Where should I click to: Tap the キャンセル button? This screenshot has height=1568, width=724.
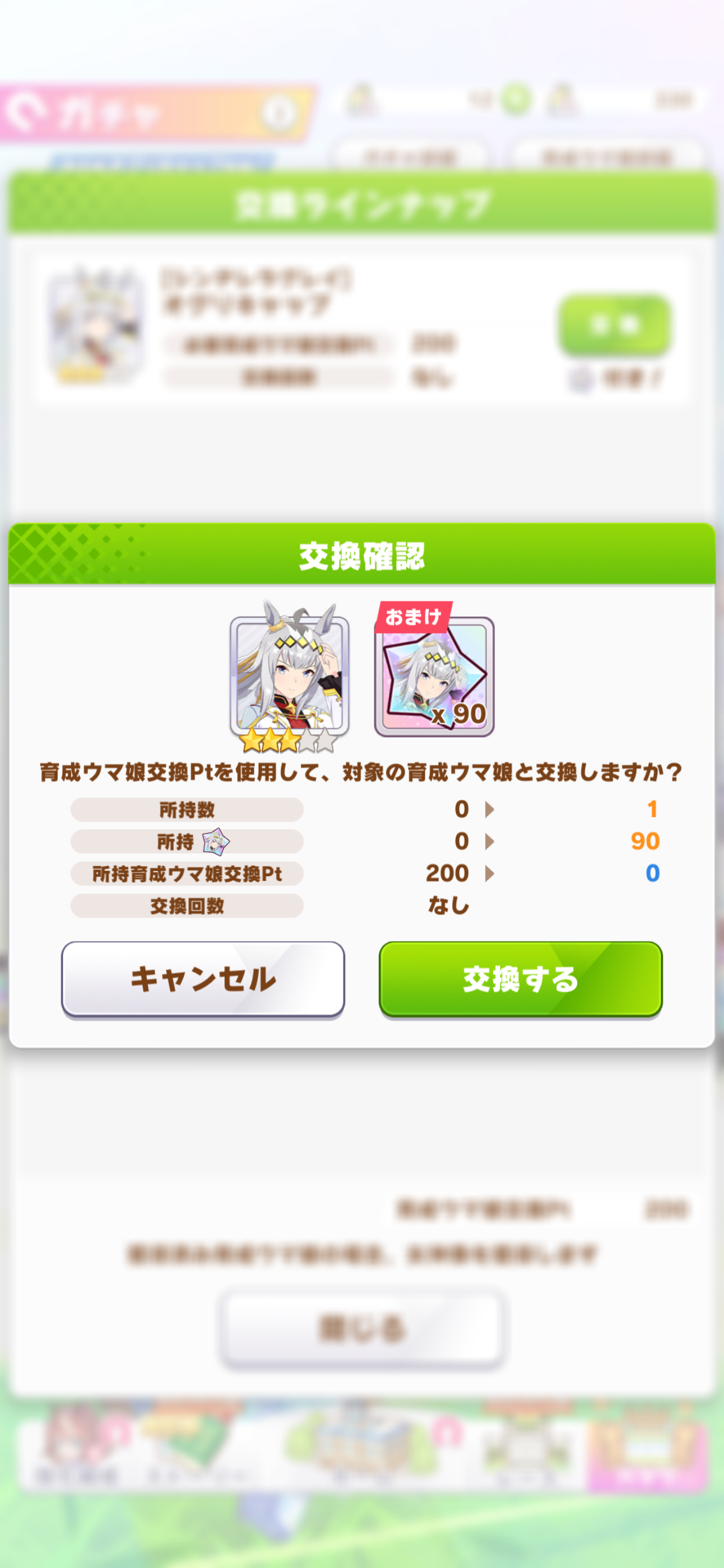pyautogui.click(x=203, y=978)
